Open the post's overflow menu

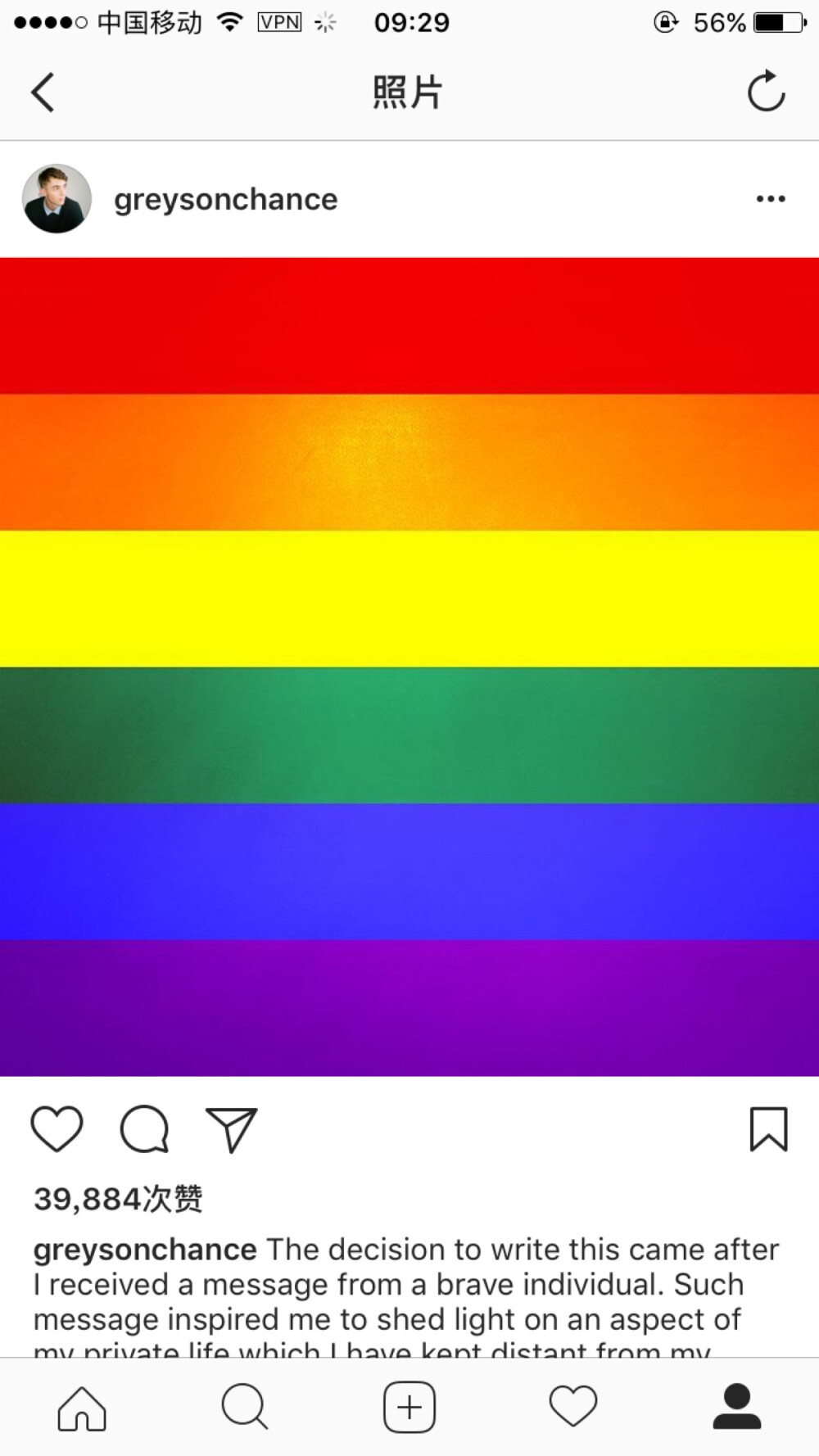pyautogui.click(x=770, y=199)
